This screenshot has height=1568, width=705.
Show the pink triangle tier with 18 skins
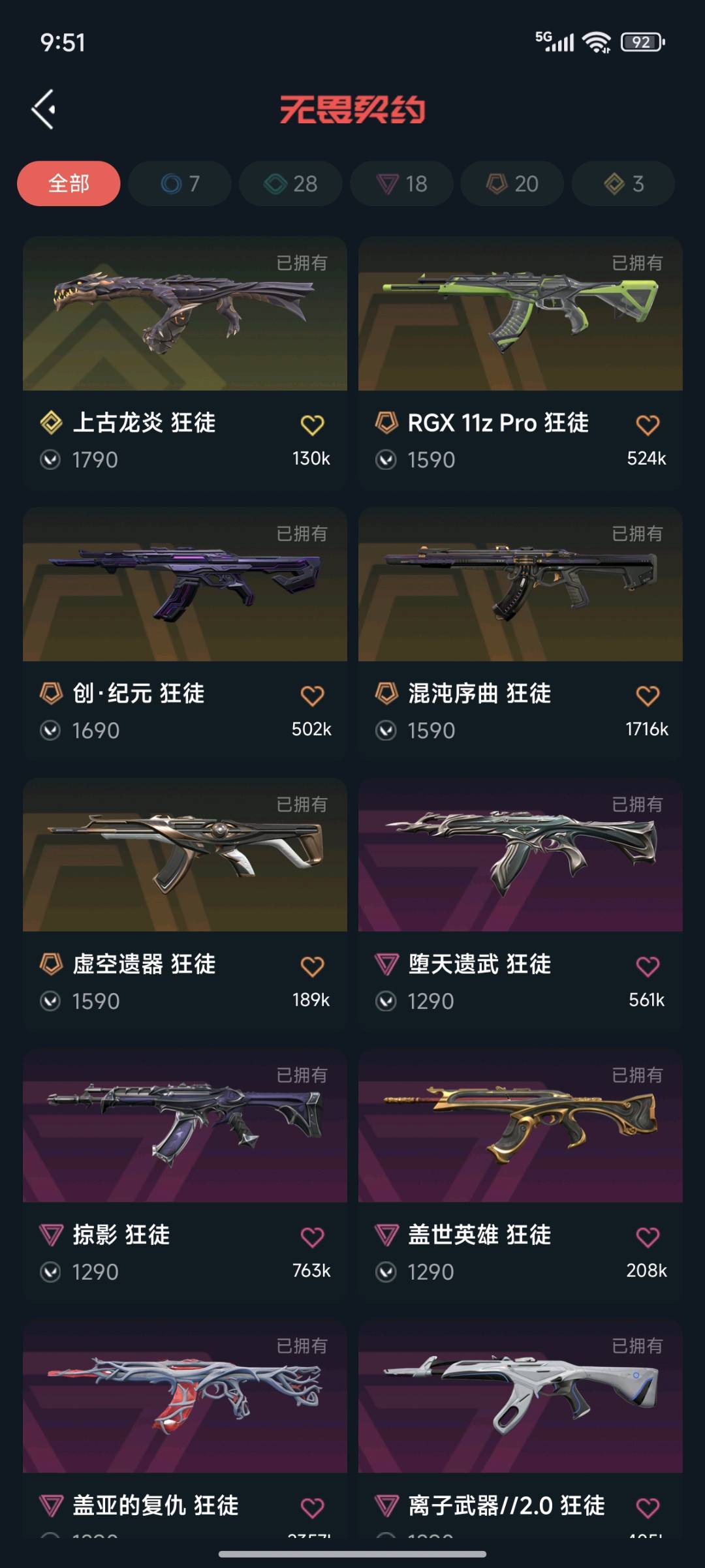click(401, 183)
